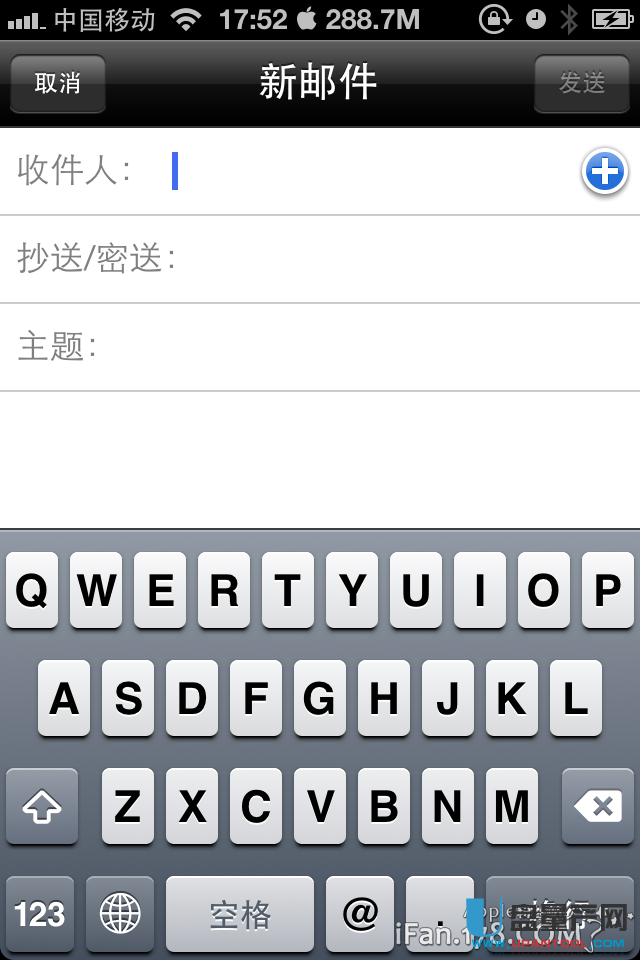Hit the backspace key
This screenshot has width=640, height=960.
click(x=598, y=806)
